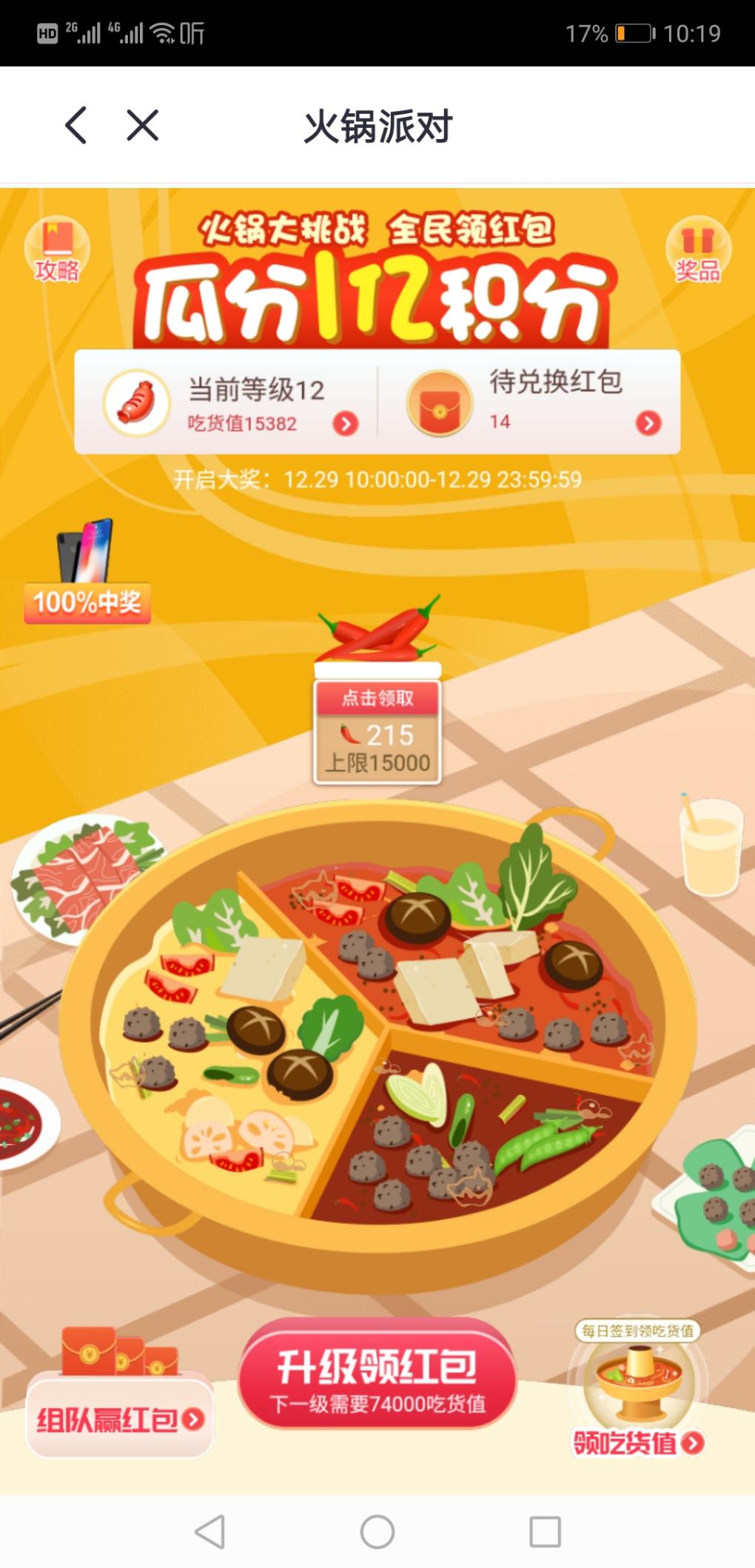Collect chili points via 点击领取
The height and width of the screenshot is (1568, 755).
click(x=377, y=698)
